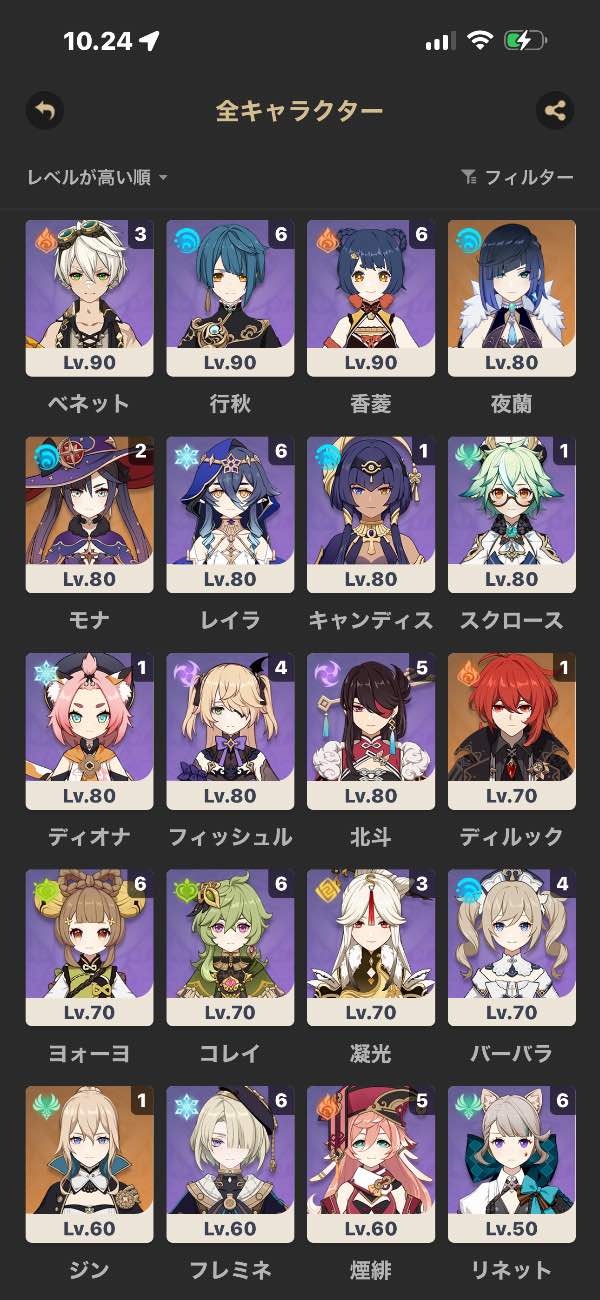Screen dimensions: 600x1300
Task: Open バーバラ character details
Action: click(x=512, y=947)
